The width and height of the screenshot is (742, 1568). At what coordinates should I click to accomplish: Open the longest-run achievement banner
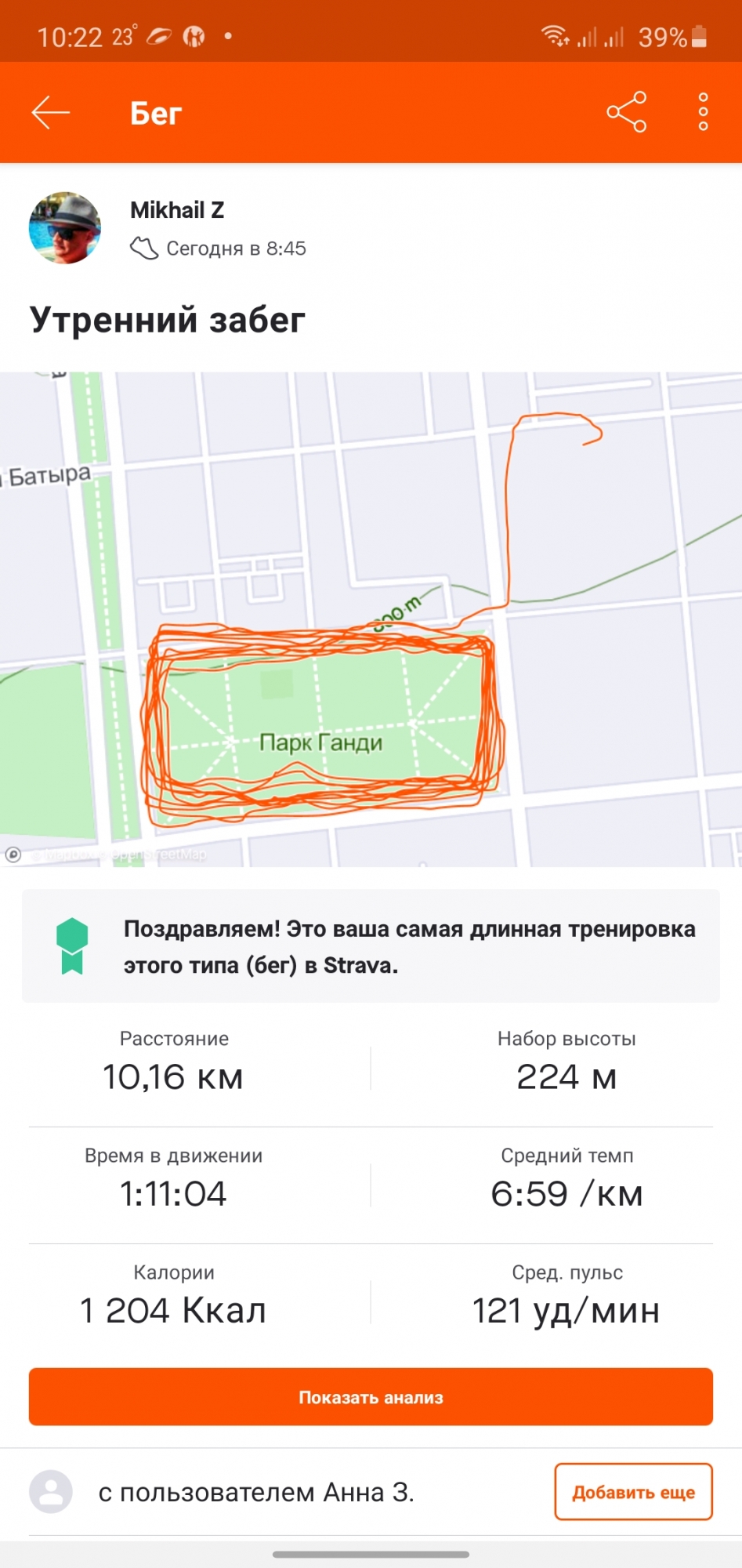(x=371, y=946)
